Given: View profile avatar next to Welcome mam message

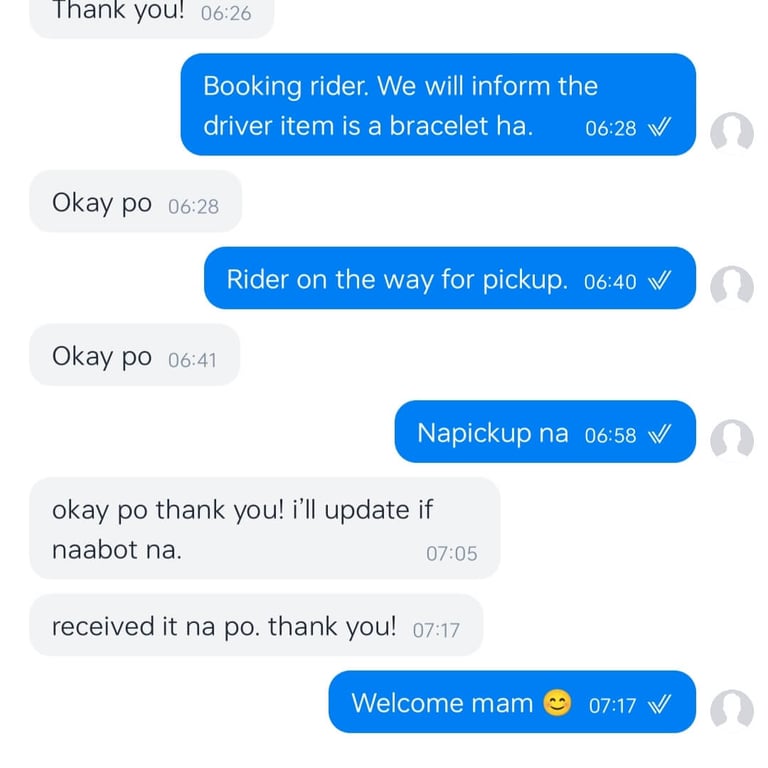Looking at the screenshot, I should click(731, 710).
